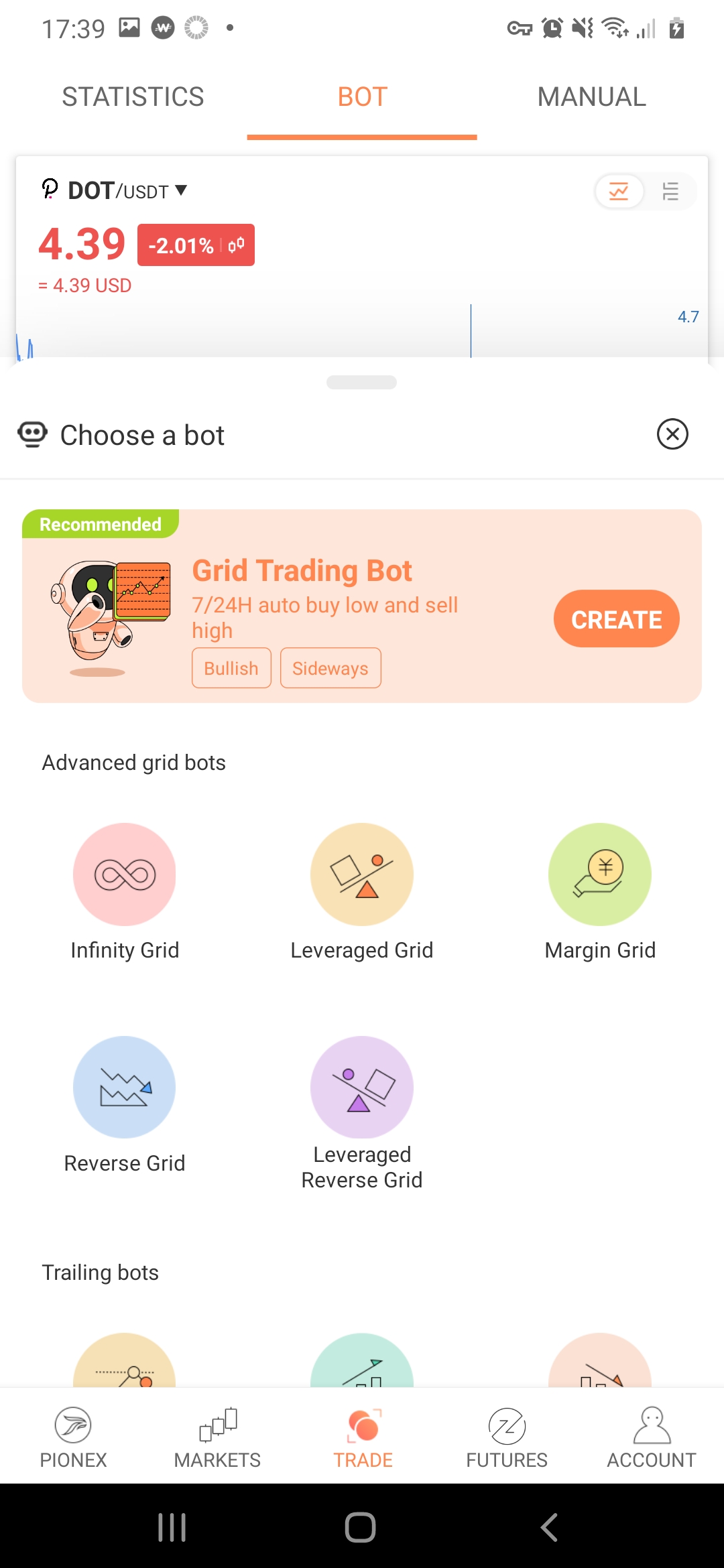Select the chart view toggle

click(619, 192)
